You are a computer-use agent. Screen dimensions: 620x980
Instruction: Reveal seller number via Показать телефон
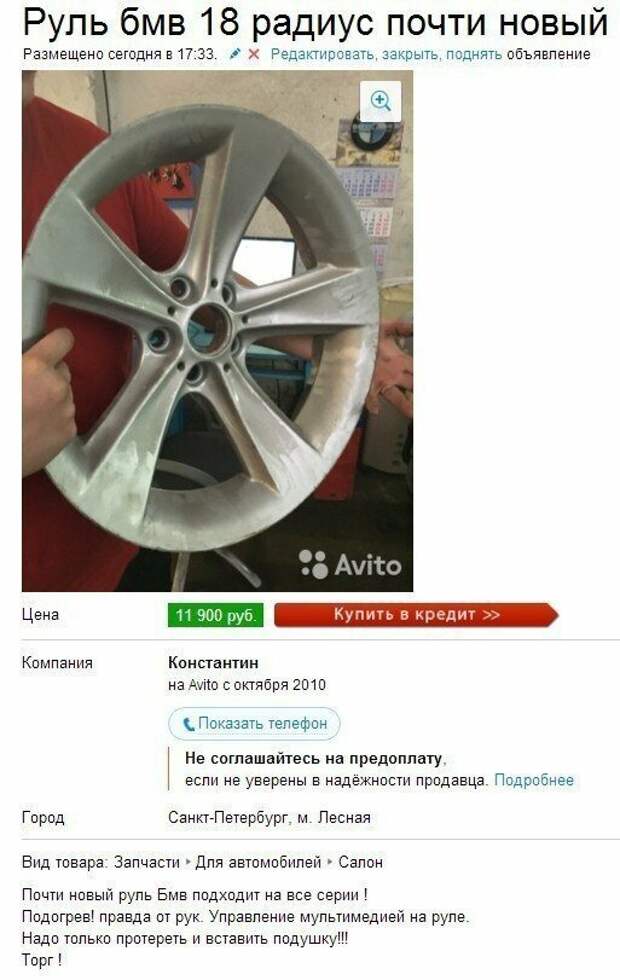click(x=254, y=723)
